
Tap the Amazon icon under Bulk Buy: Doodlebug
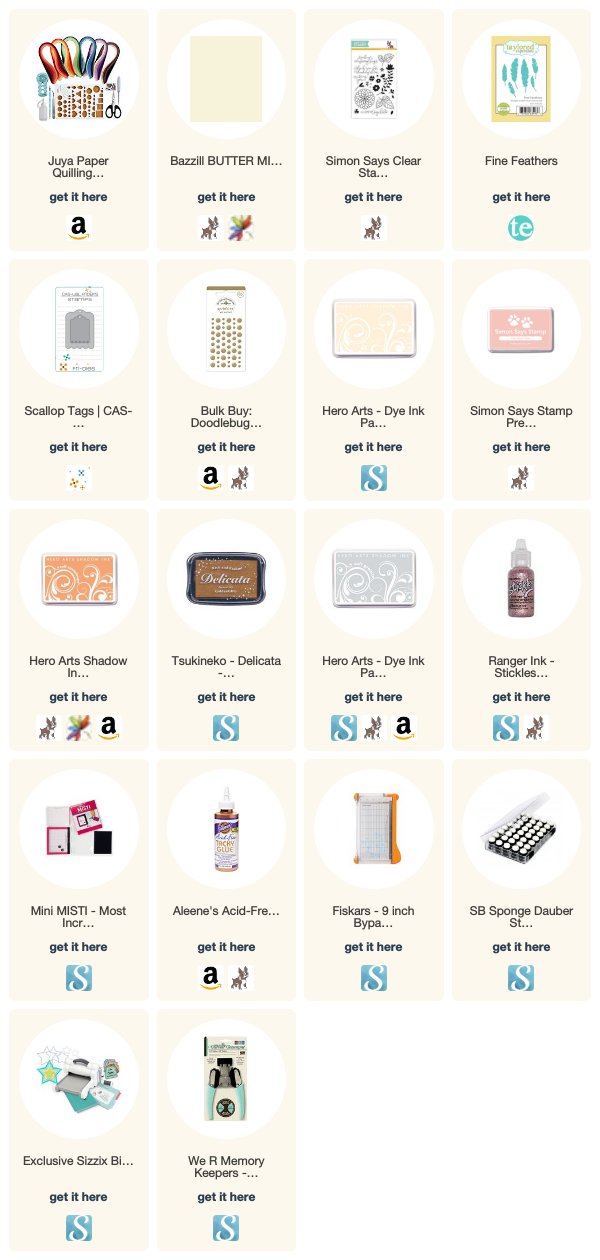(211, 478)
